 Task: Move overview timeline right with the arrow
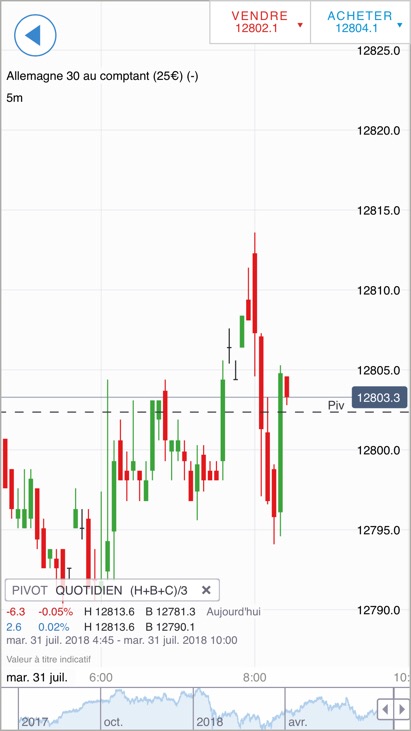[400, 710]
